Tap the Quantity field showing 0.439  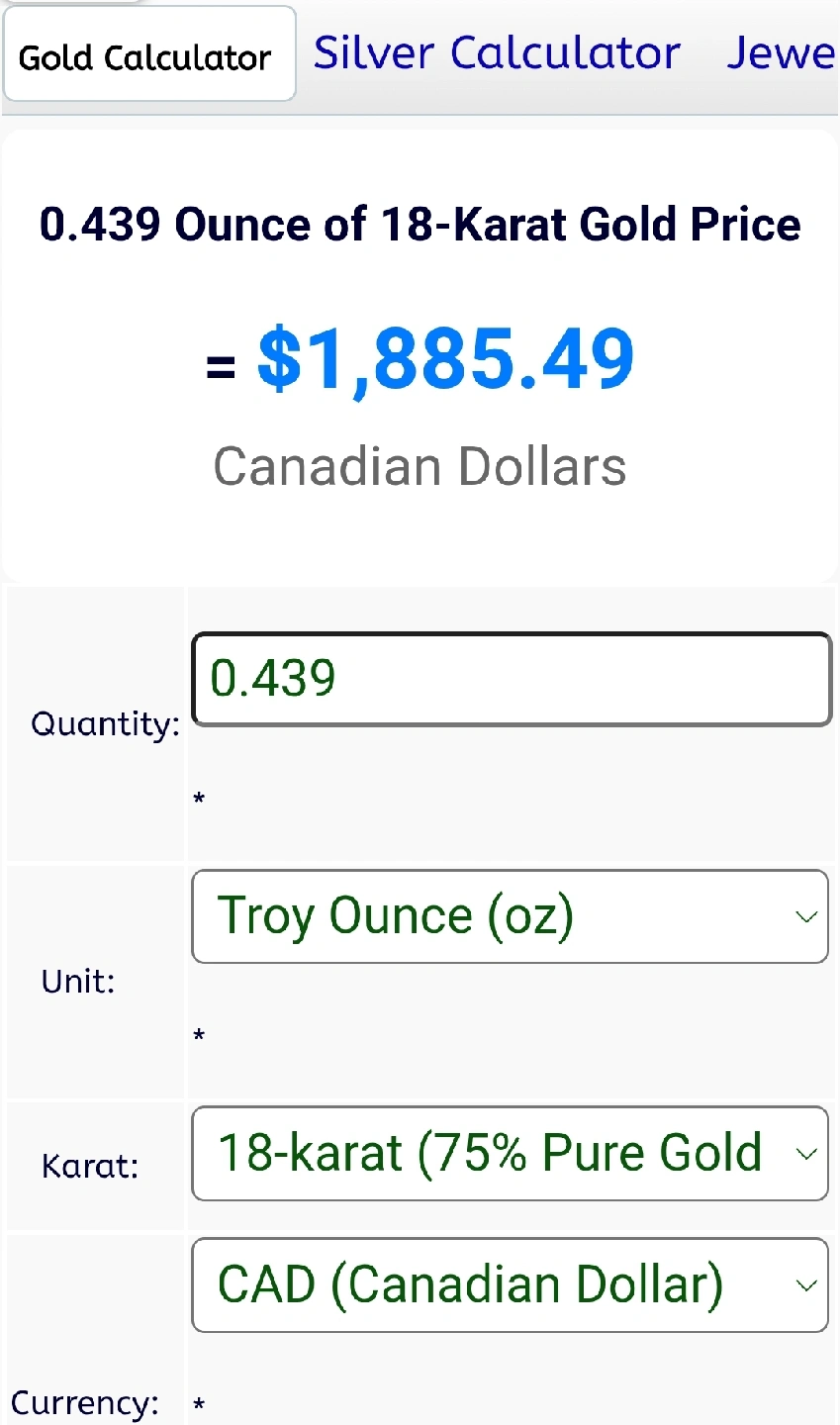tap(511, 679)
